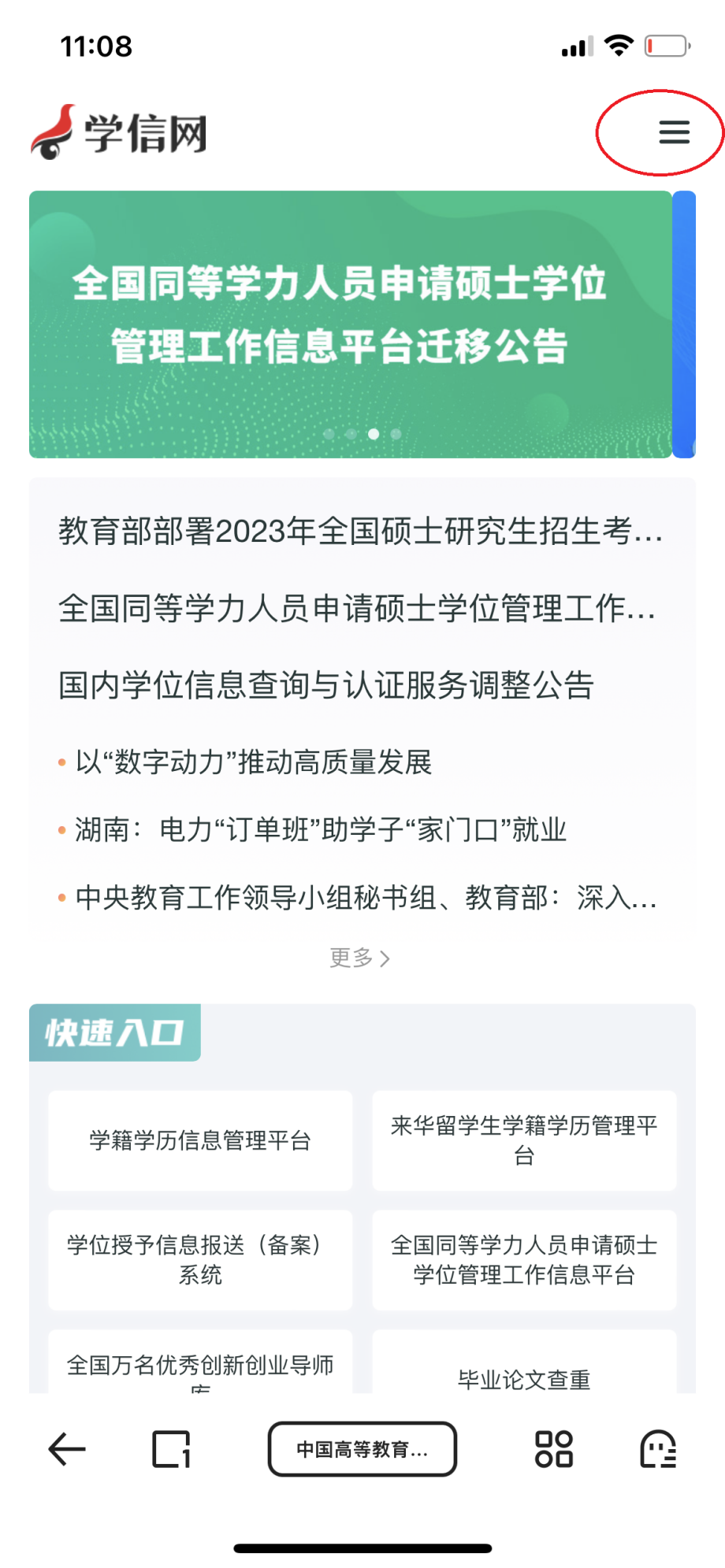
Task: Go back with browser back arrow
Action: [x=67, y=1449]
